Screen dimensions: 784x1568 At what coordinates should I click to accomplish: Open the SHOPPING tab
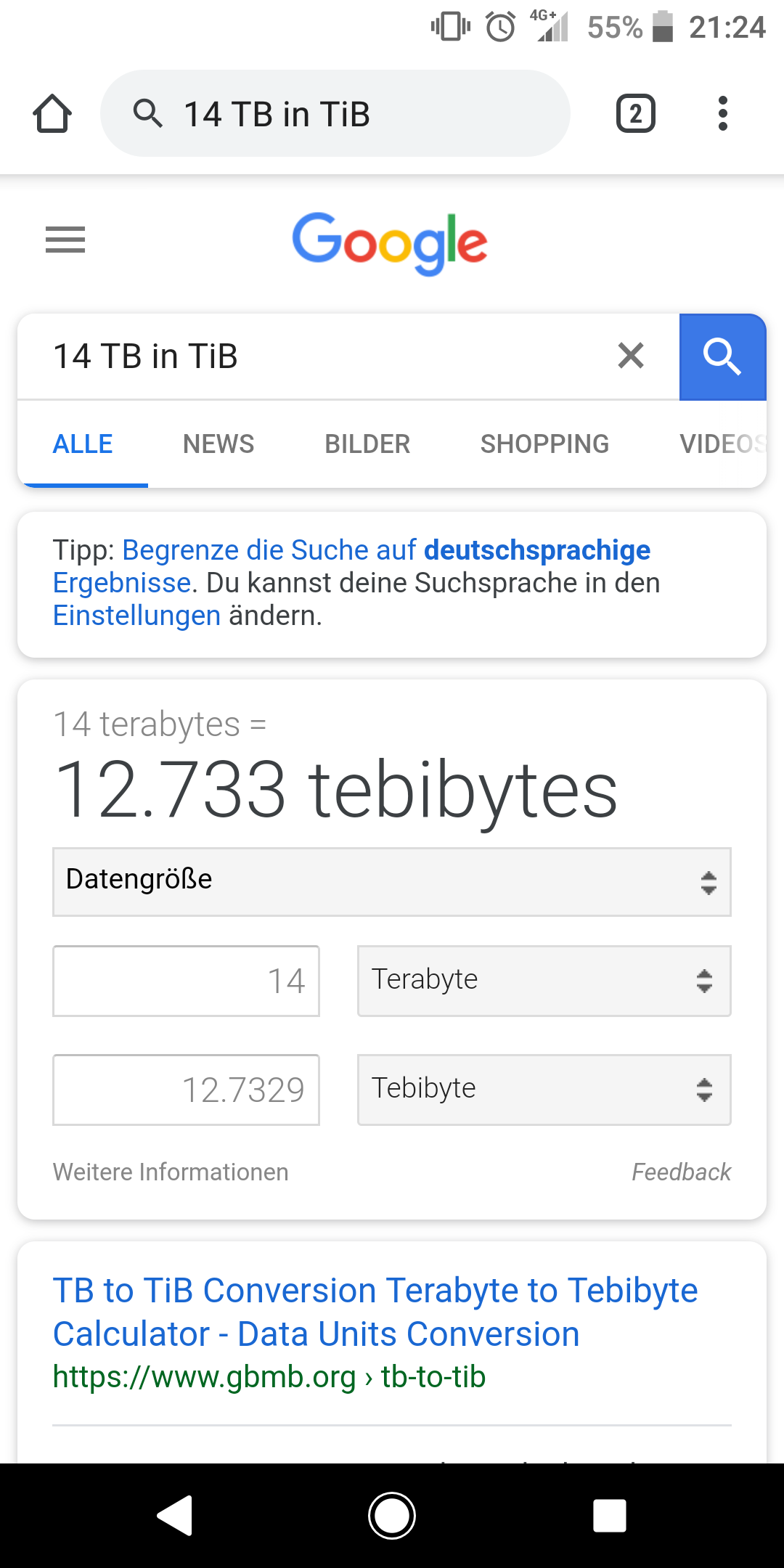pos(544,444)
